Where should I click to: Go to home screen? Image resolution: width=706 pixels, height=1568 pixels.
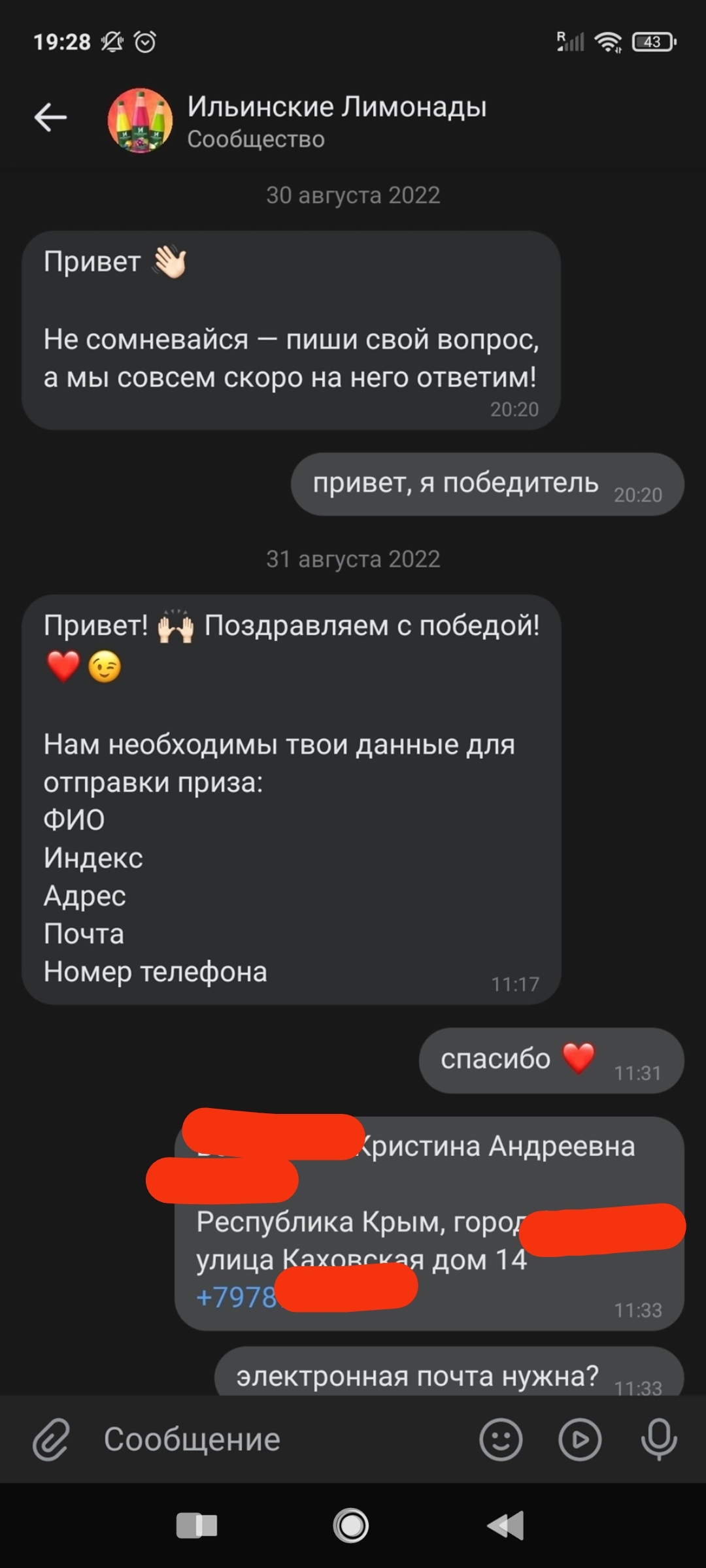click(x=351, y=1526)
